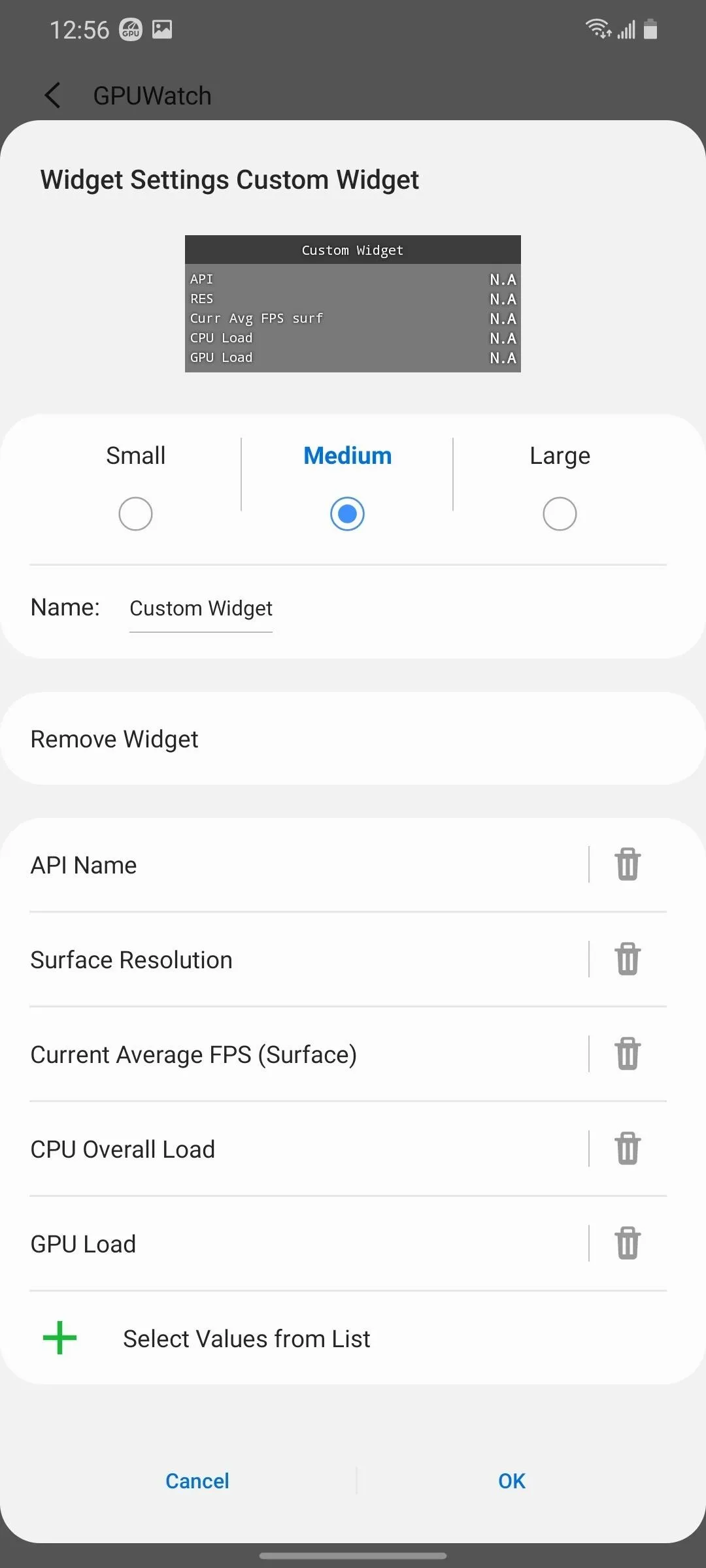Choose the Large widget size
The height and width of the screenshot is (1568, 706).
pyautogui.click(x=560, y=514)
